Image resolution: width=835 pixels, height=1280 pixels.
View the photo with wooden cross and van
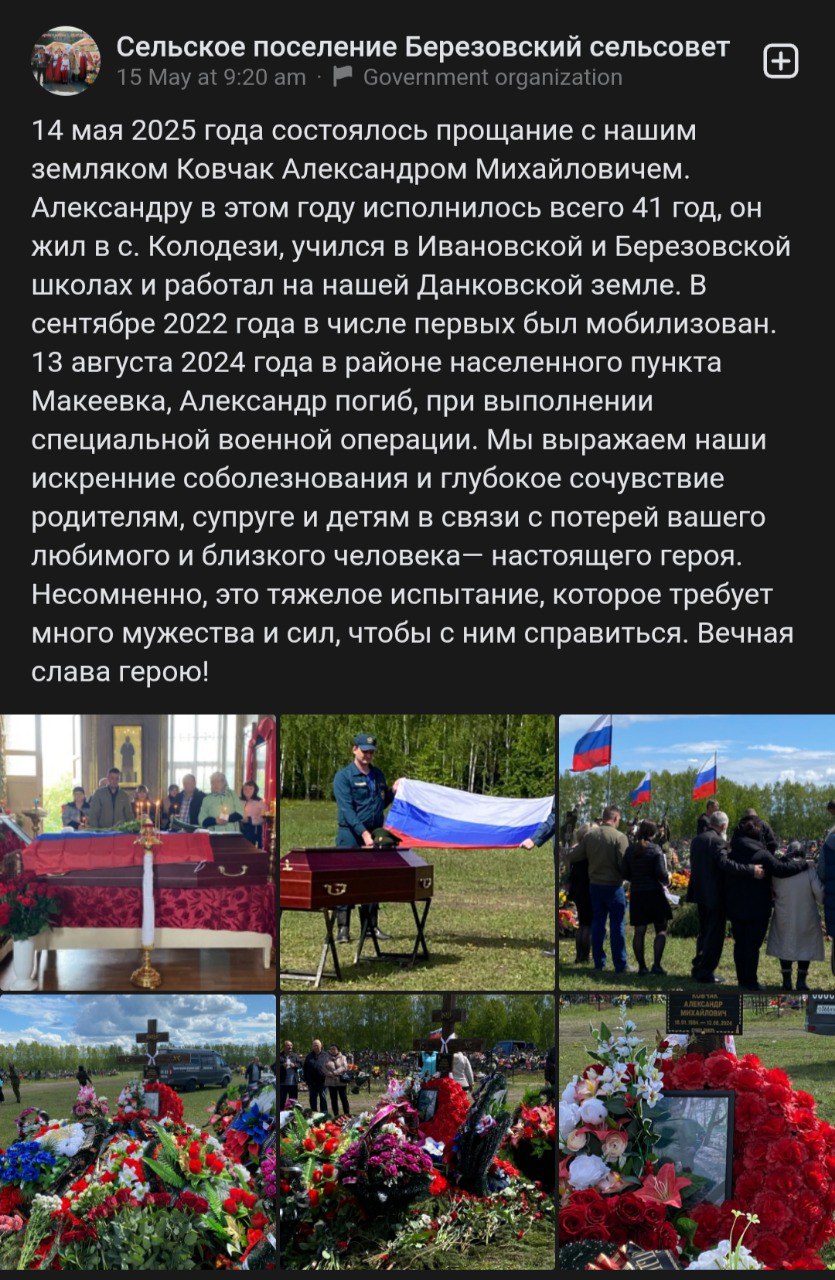138,1131
